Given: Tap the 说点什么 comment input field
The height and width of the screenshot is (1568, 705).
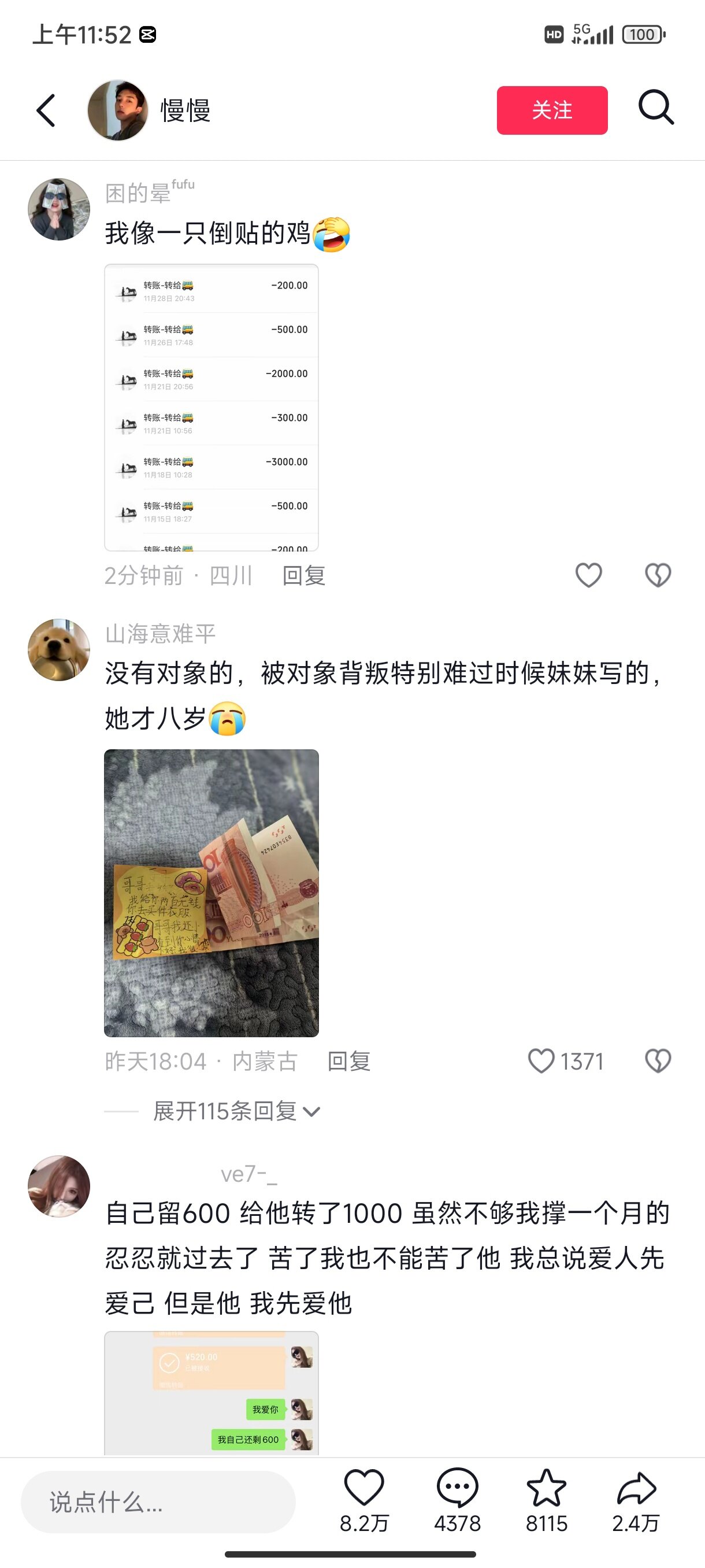Looking at the screenshot, I should (158, 1502).
